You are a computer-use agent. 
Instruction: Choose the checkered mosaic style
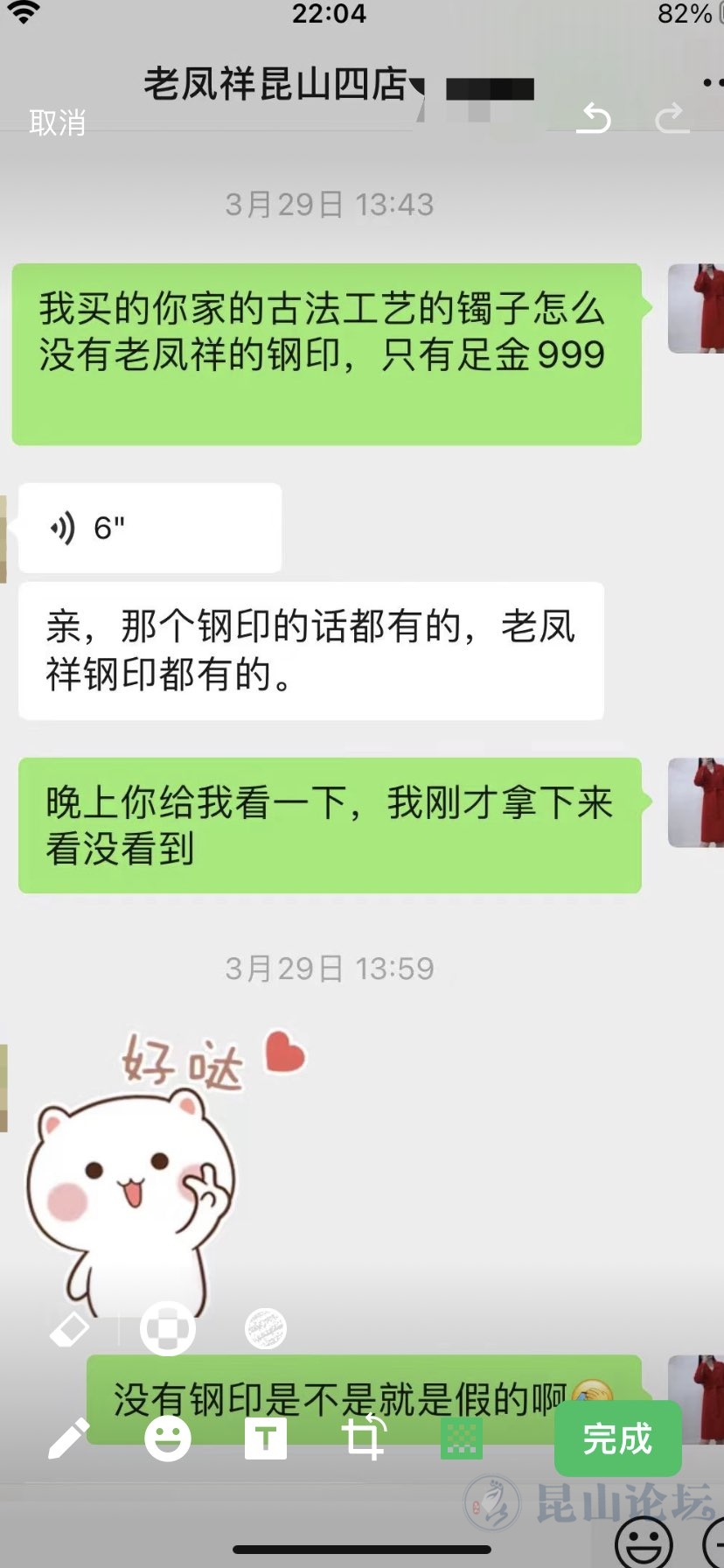coord(168,1330)
